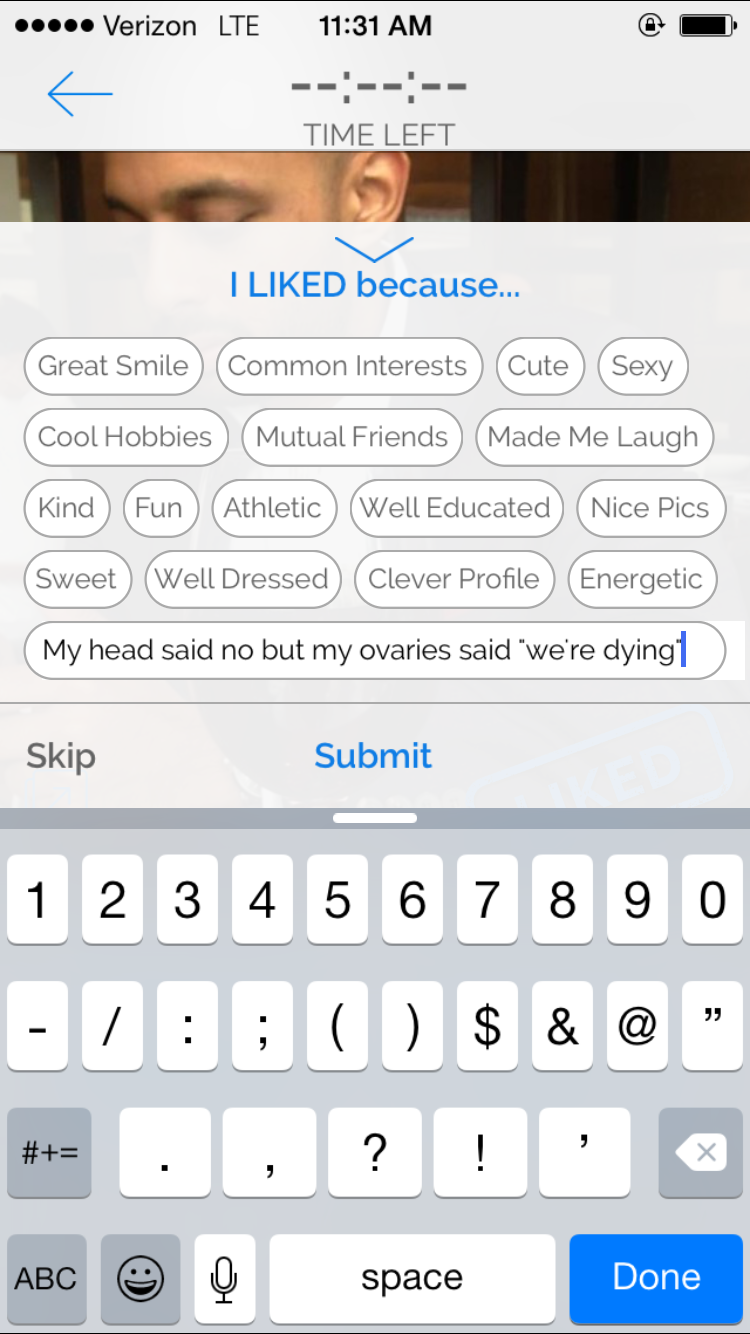Submit the reason you liked
The height and width of the screenshot is (1334, 750).
click(373, 756)
